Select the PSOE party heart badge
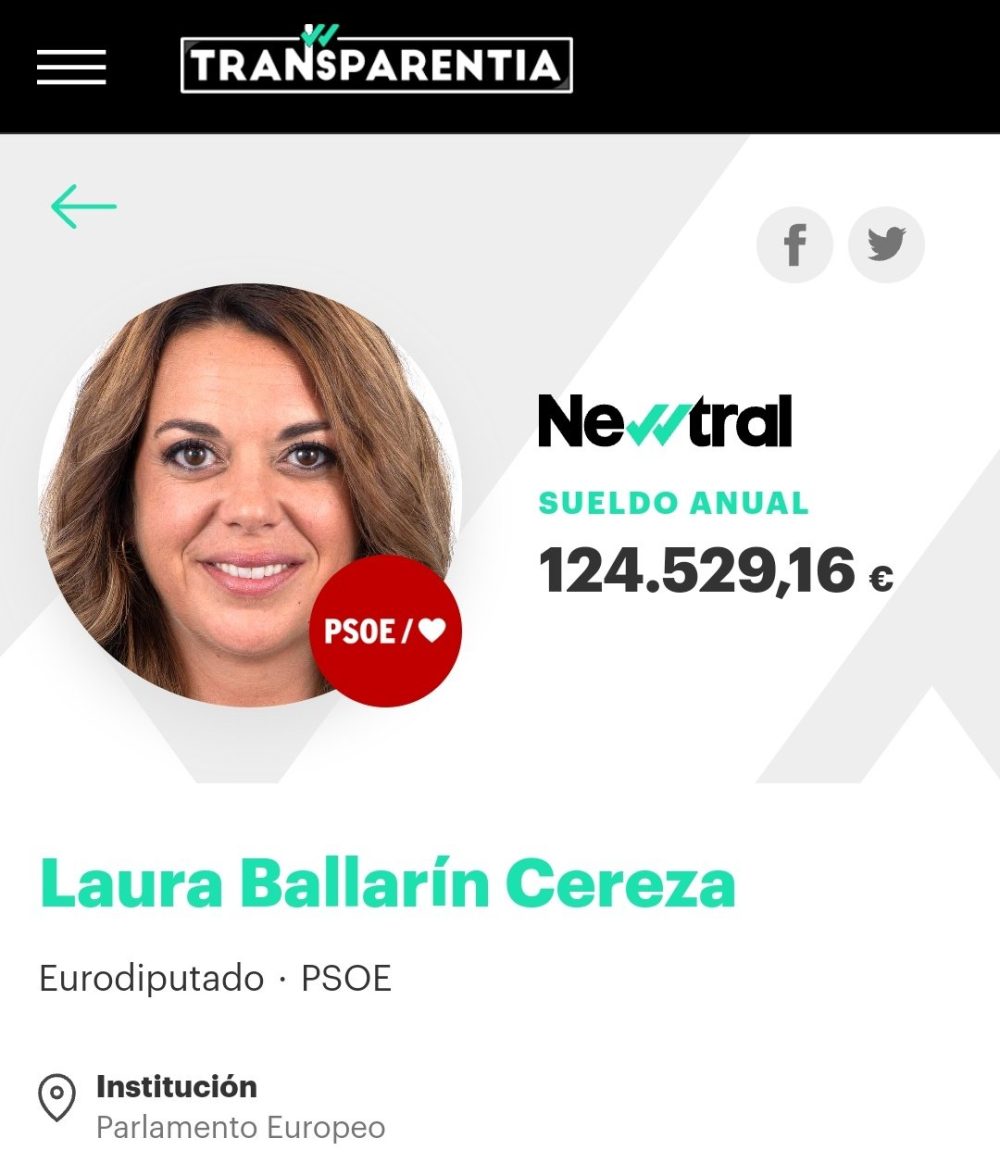This screenshot has width=1000, height=1163. (385, 633)
